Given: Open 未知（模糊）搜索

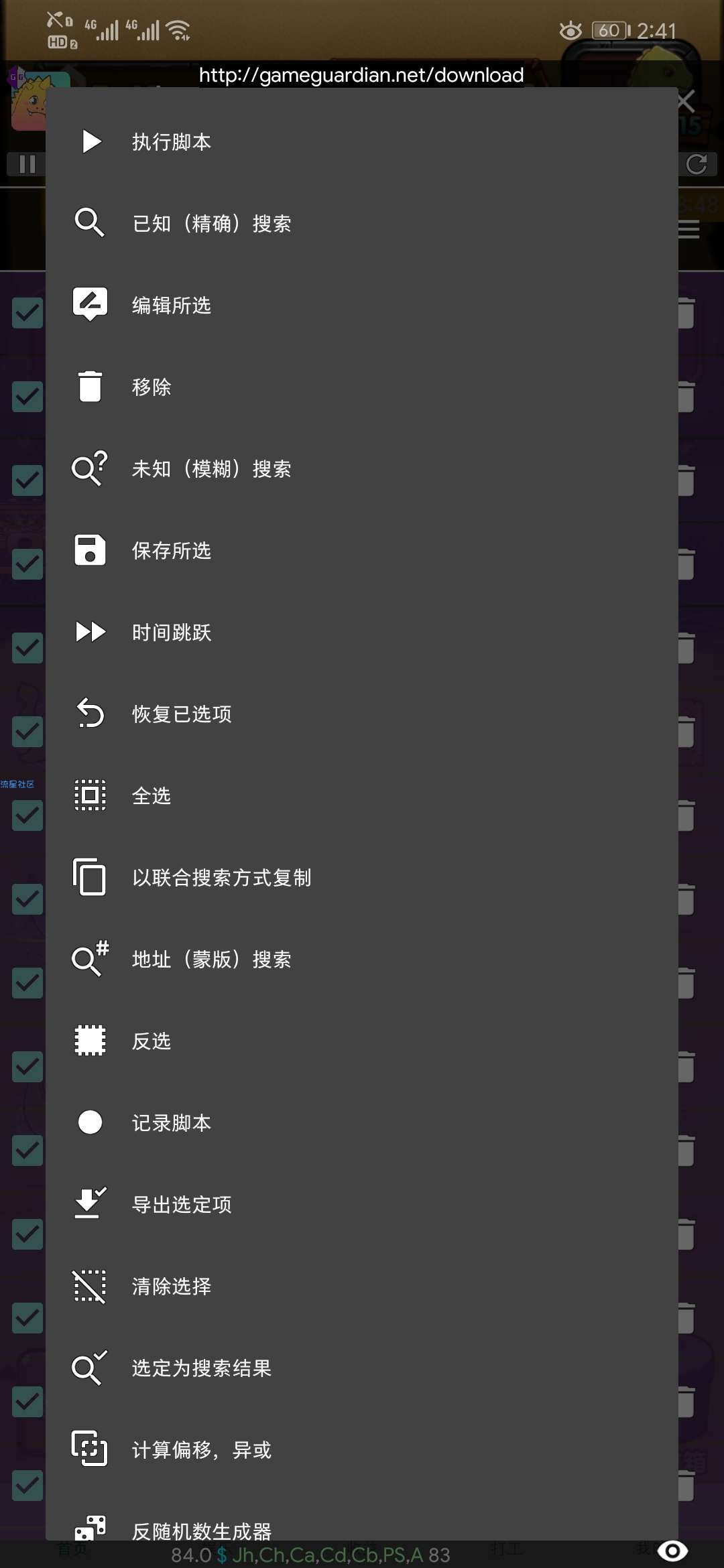Looking at the screenshot, I should tap(211, 468).
